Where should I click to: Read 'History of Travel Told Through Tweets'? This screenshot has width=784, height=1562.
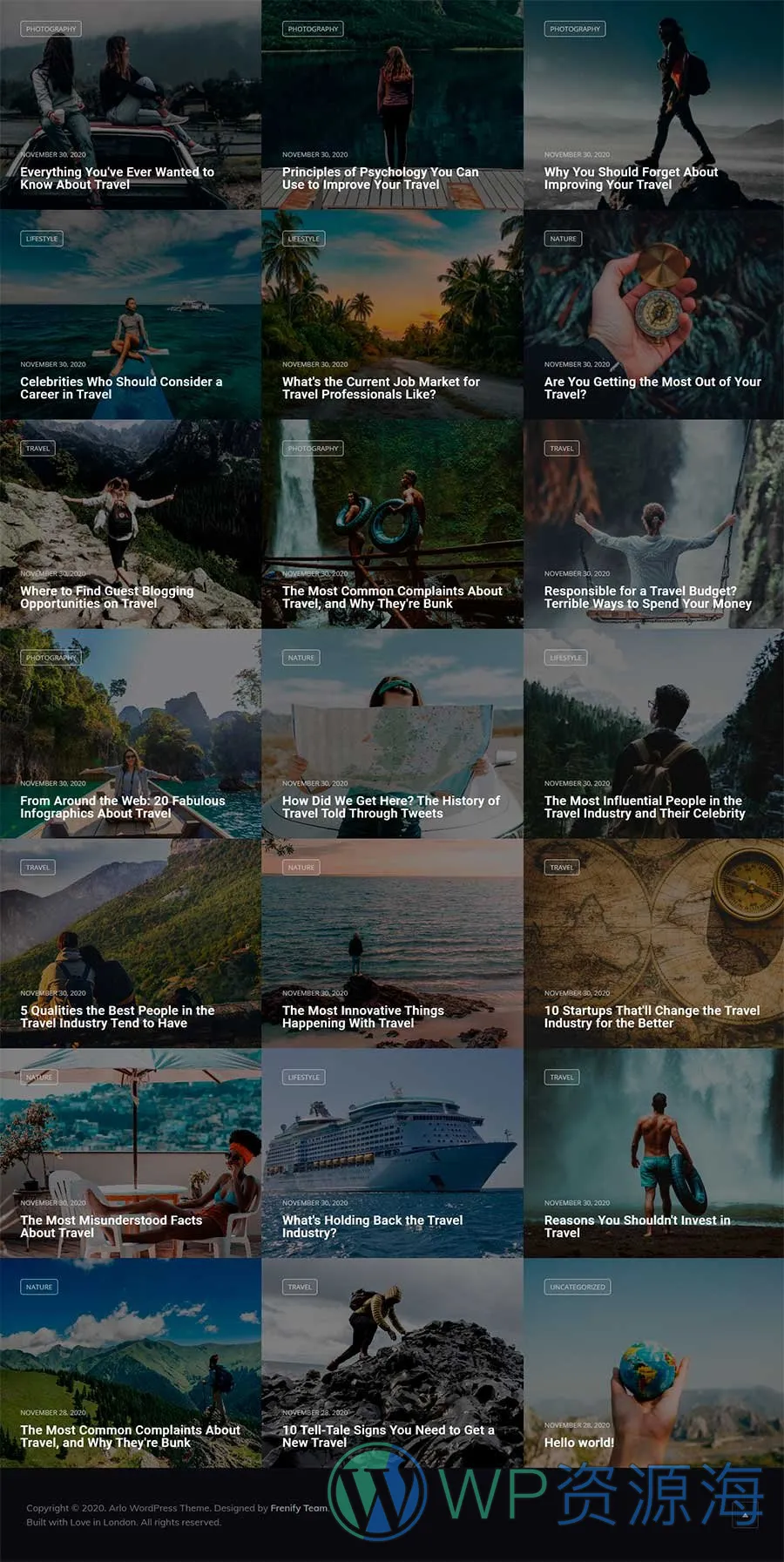coord(390,807)
